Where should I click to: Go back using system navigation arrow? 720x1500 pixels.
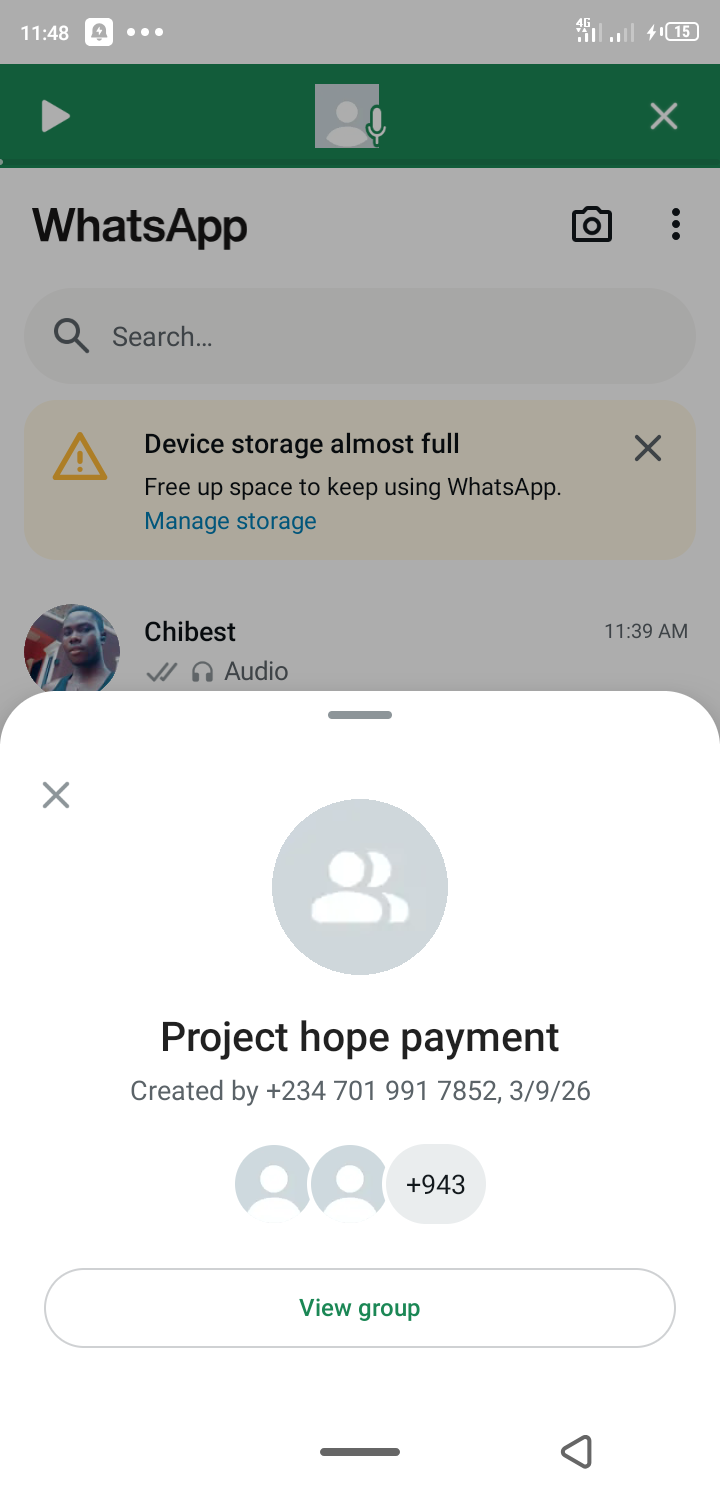point(576,1451)
